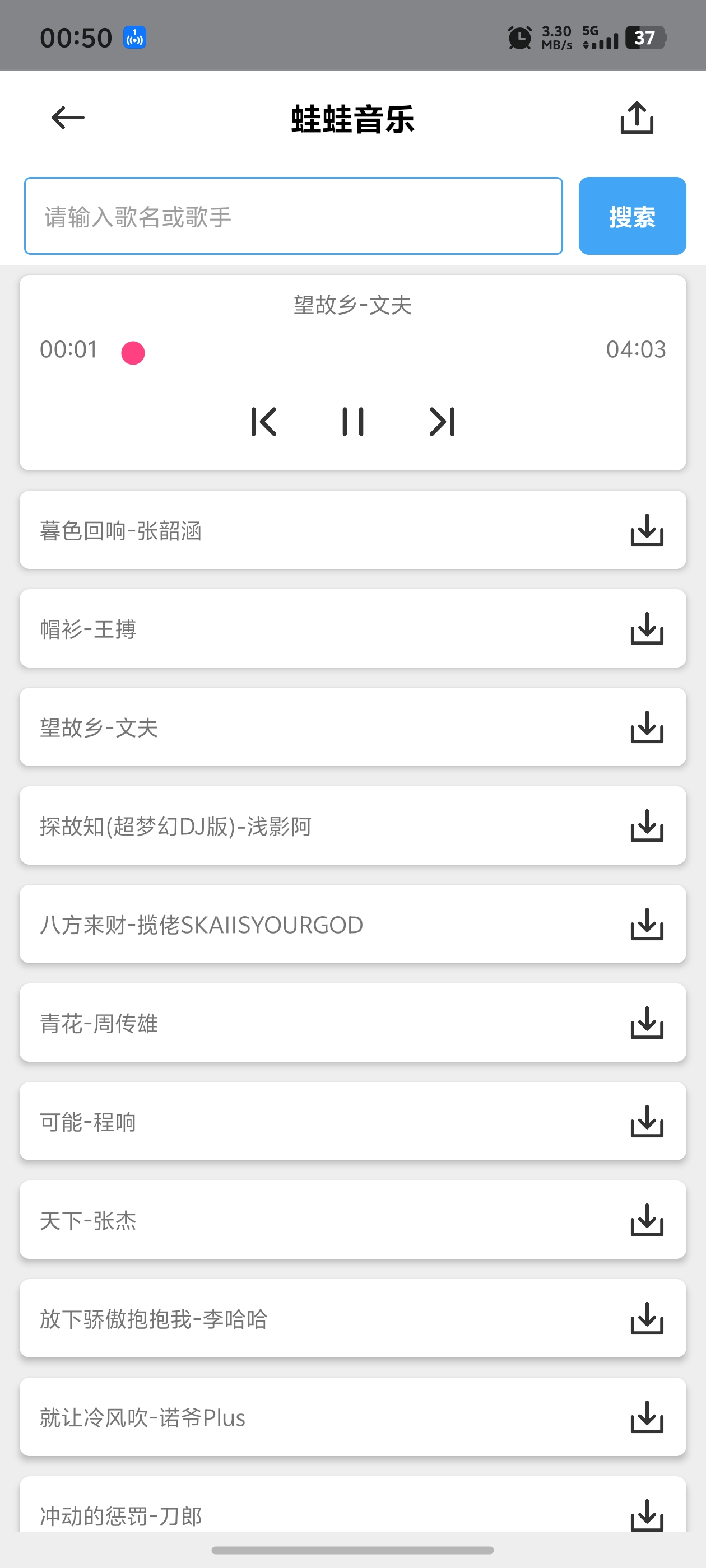Download 八方来财-揽佬SKAIISYOURGOD
Viewport: 706px width, 1568px height.
pos(646,924)
